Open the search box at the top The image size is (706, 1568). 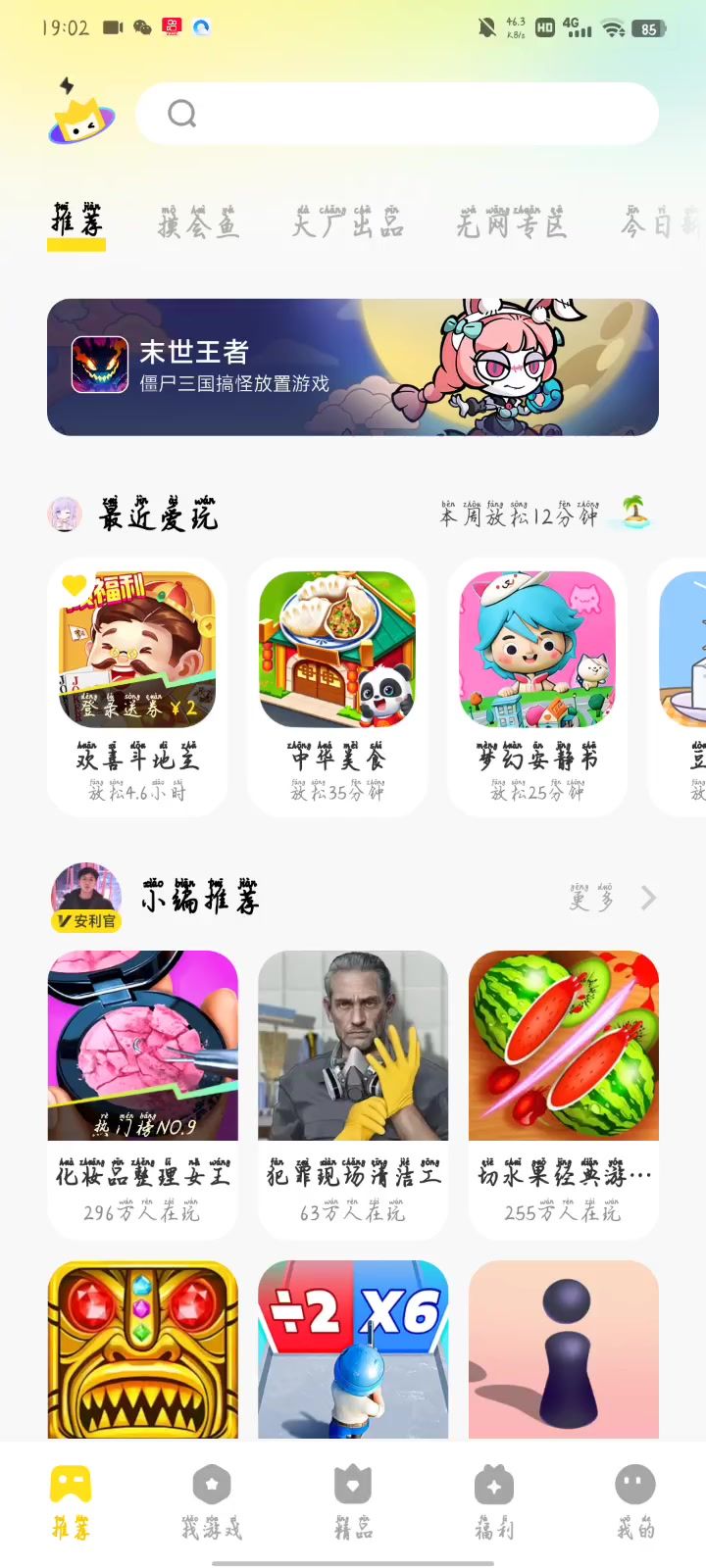pos(396,114)
